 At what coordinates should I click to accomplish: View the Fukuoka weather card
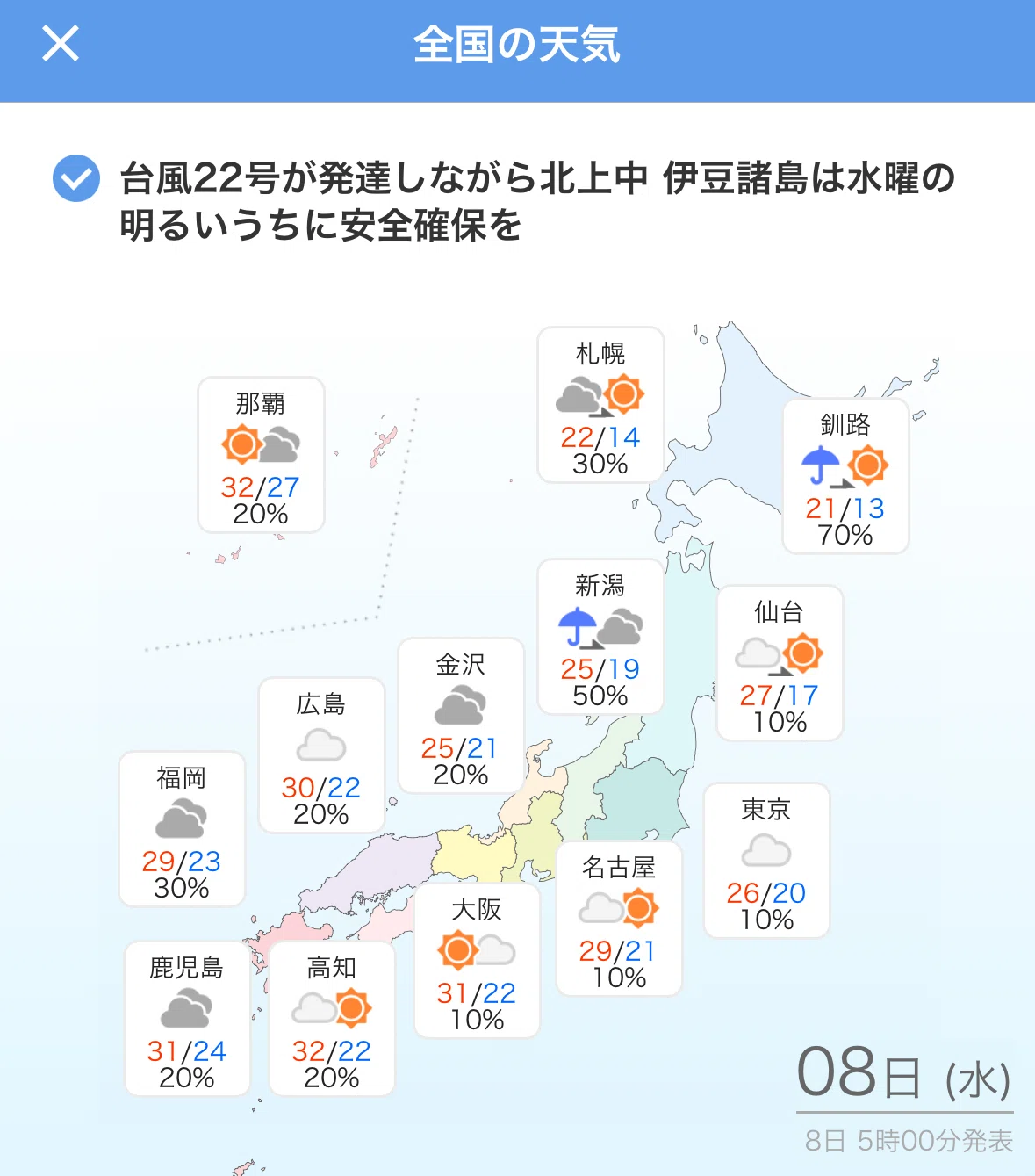(x=182, y=829)
